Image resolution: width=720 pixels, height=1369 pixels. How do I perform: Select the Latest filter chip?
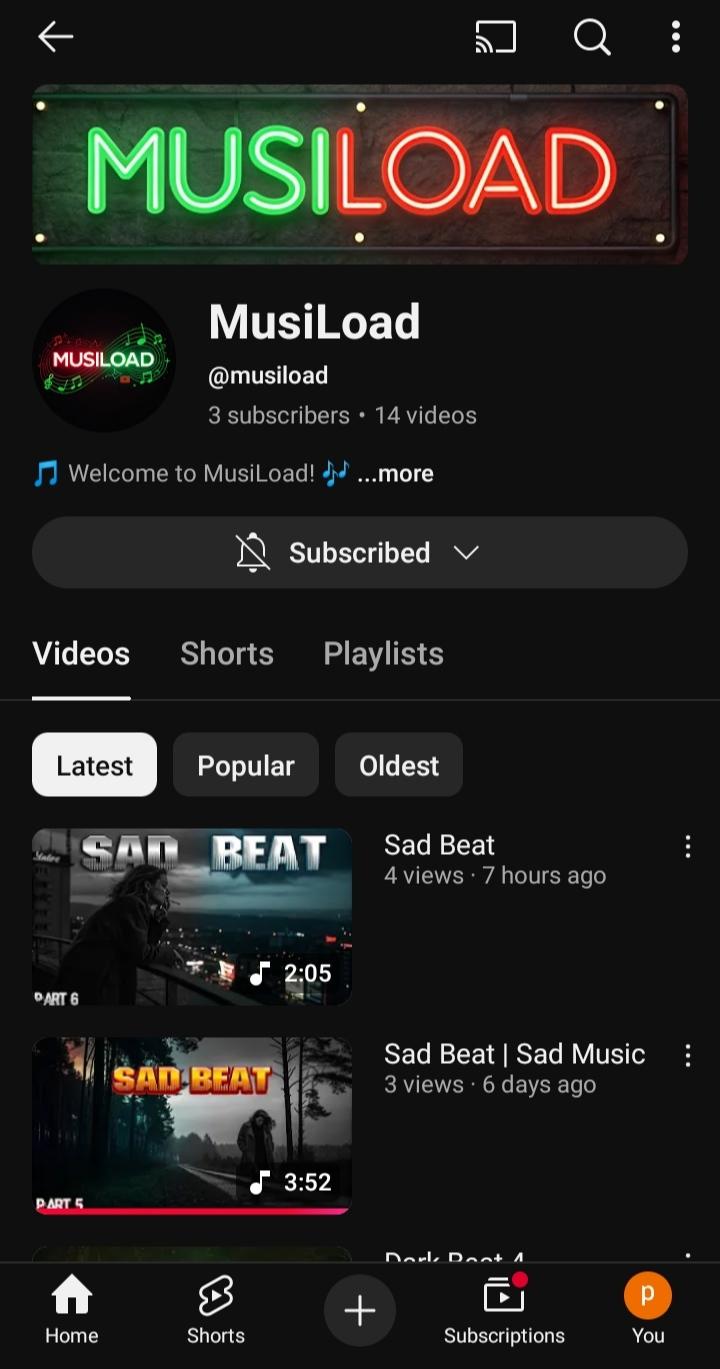[94, 765]
